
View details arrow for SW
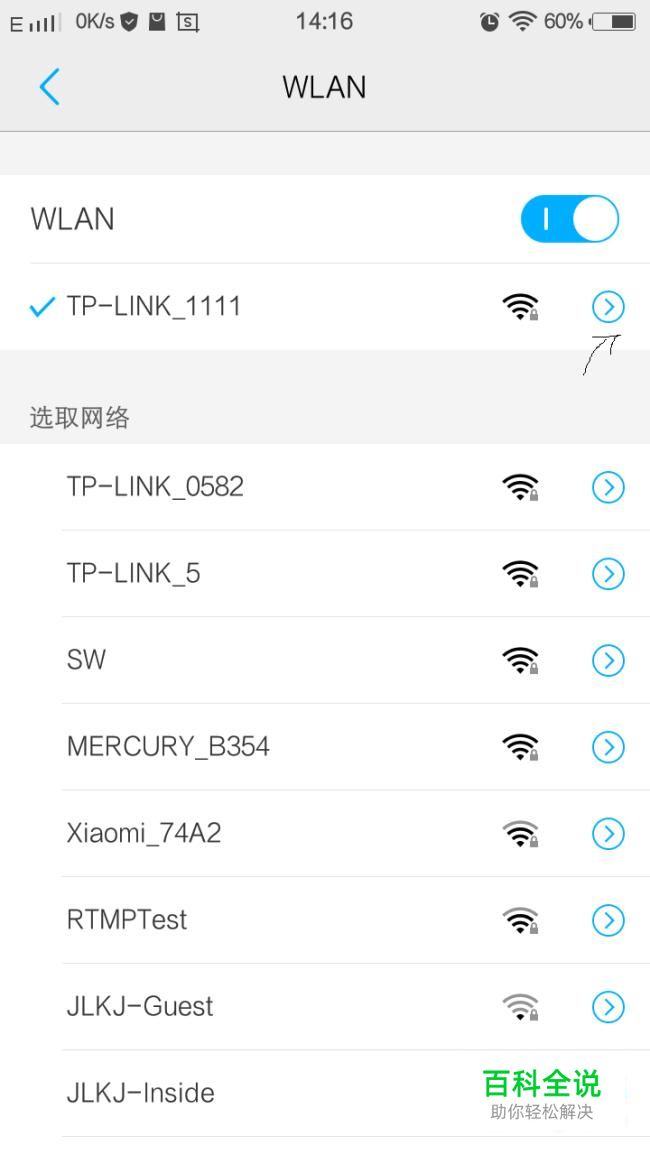click(608, 661)
